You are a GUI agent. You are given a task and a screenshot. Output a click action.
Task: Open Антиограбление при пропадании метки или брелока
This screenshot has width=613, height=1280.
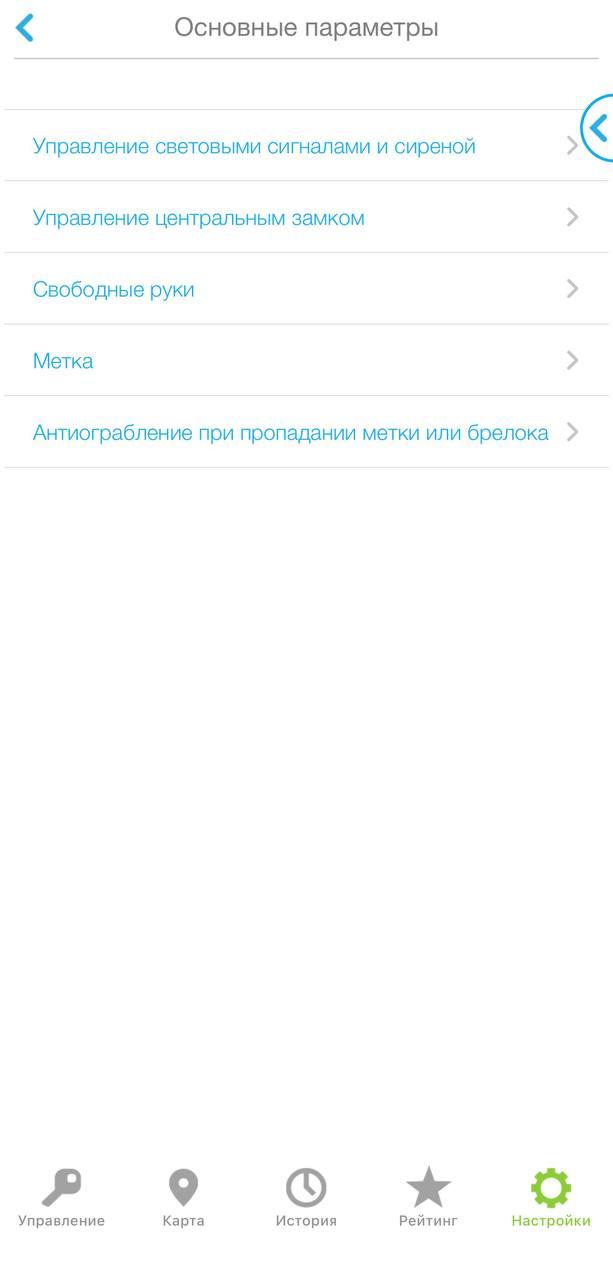coord(290,433)
